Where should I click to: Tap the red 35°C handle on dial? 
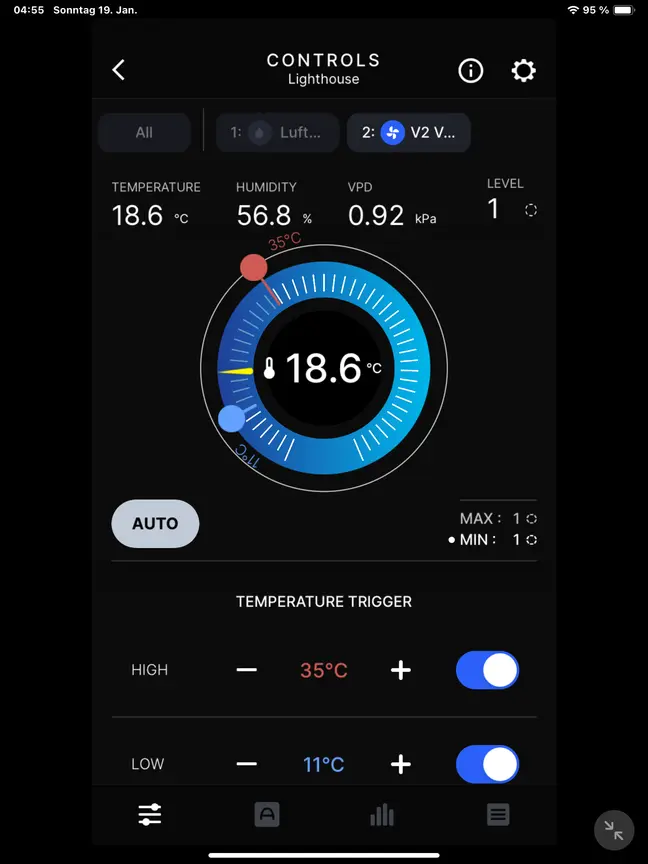[x=254, y=268]
